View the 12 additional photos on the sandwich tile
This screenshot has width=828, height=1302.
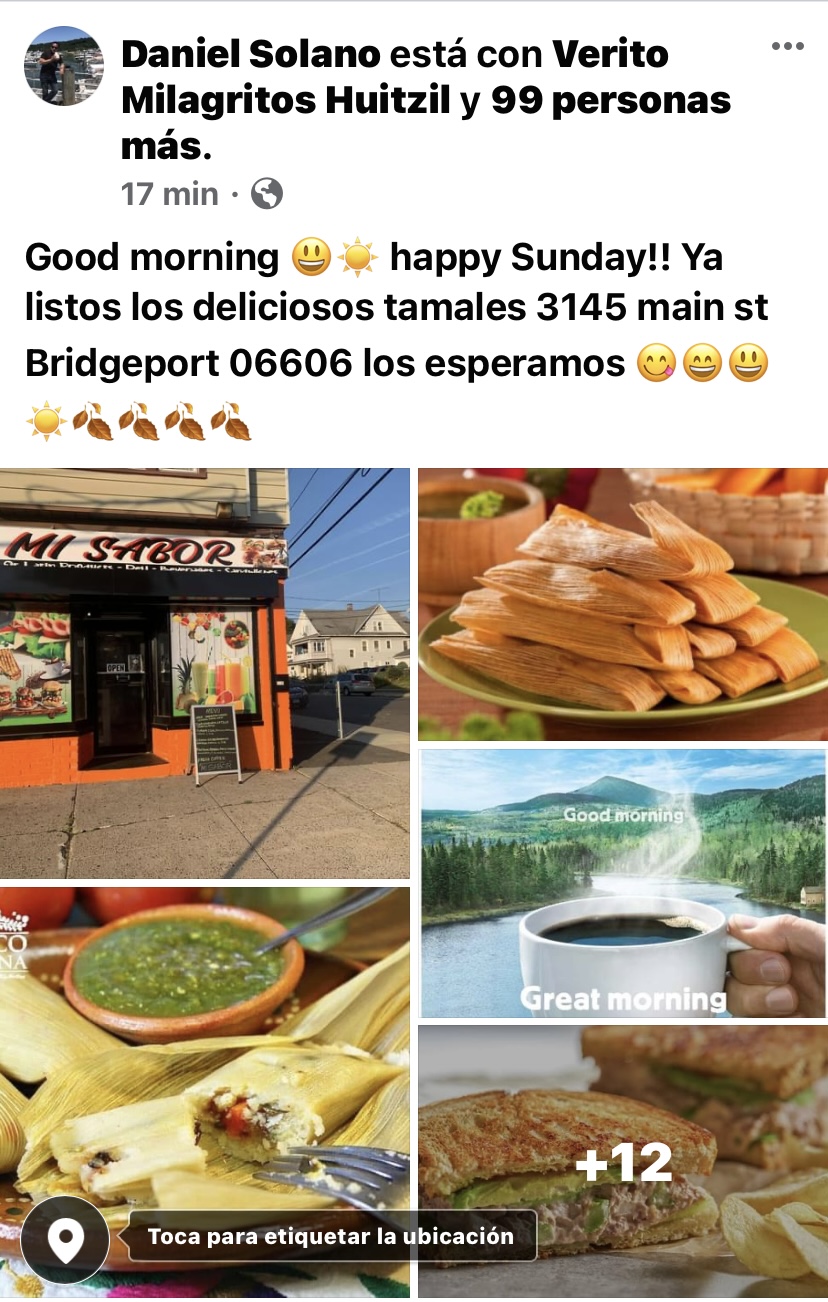[622, 1160]
